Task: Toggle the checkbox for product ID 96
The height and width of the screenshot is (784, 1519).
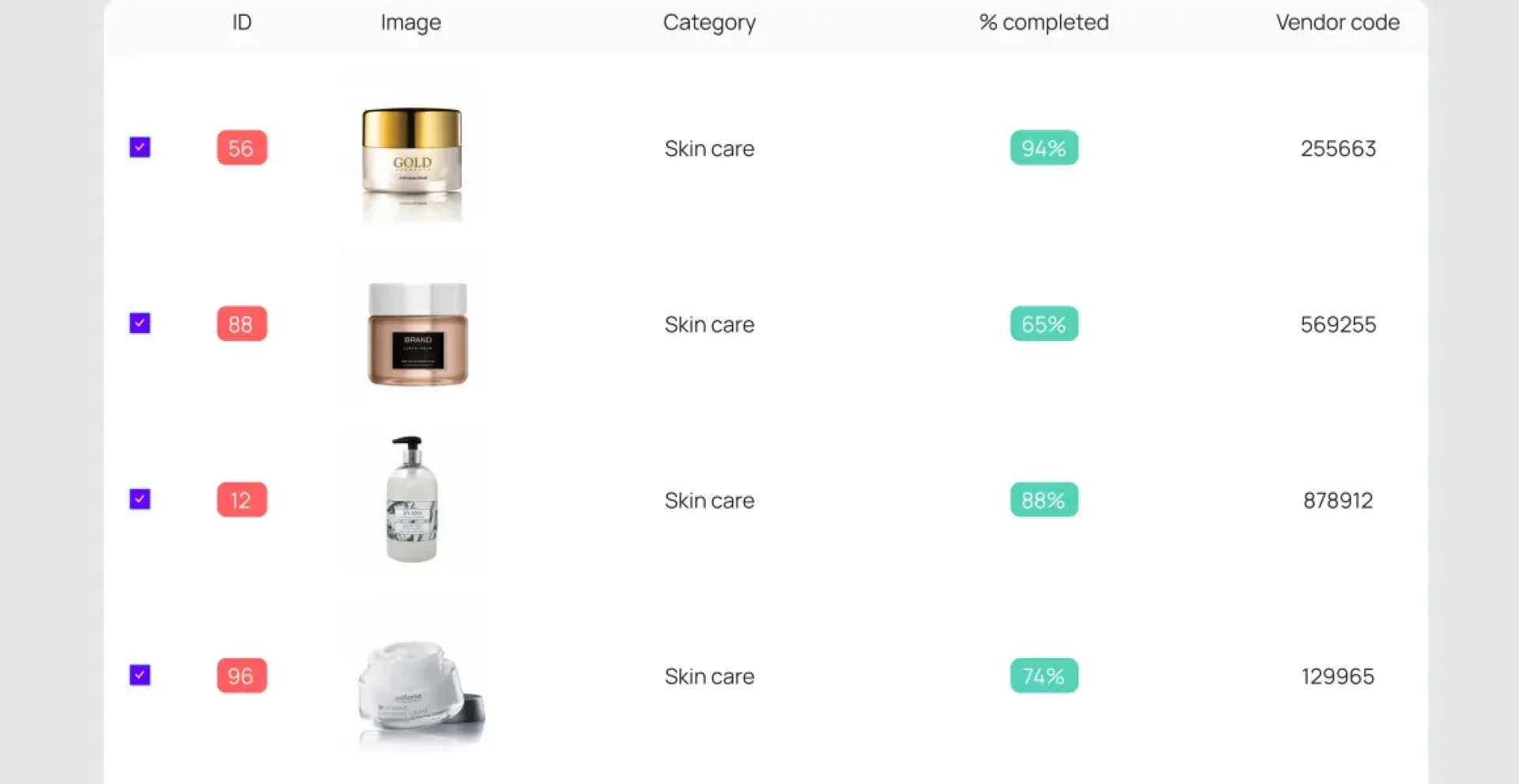Action: click(140, 676)
